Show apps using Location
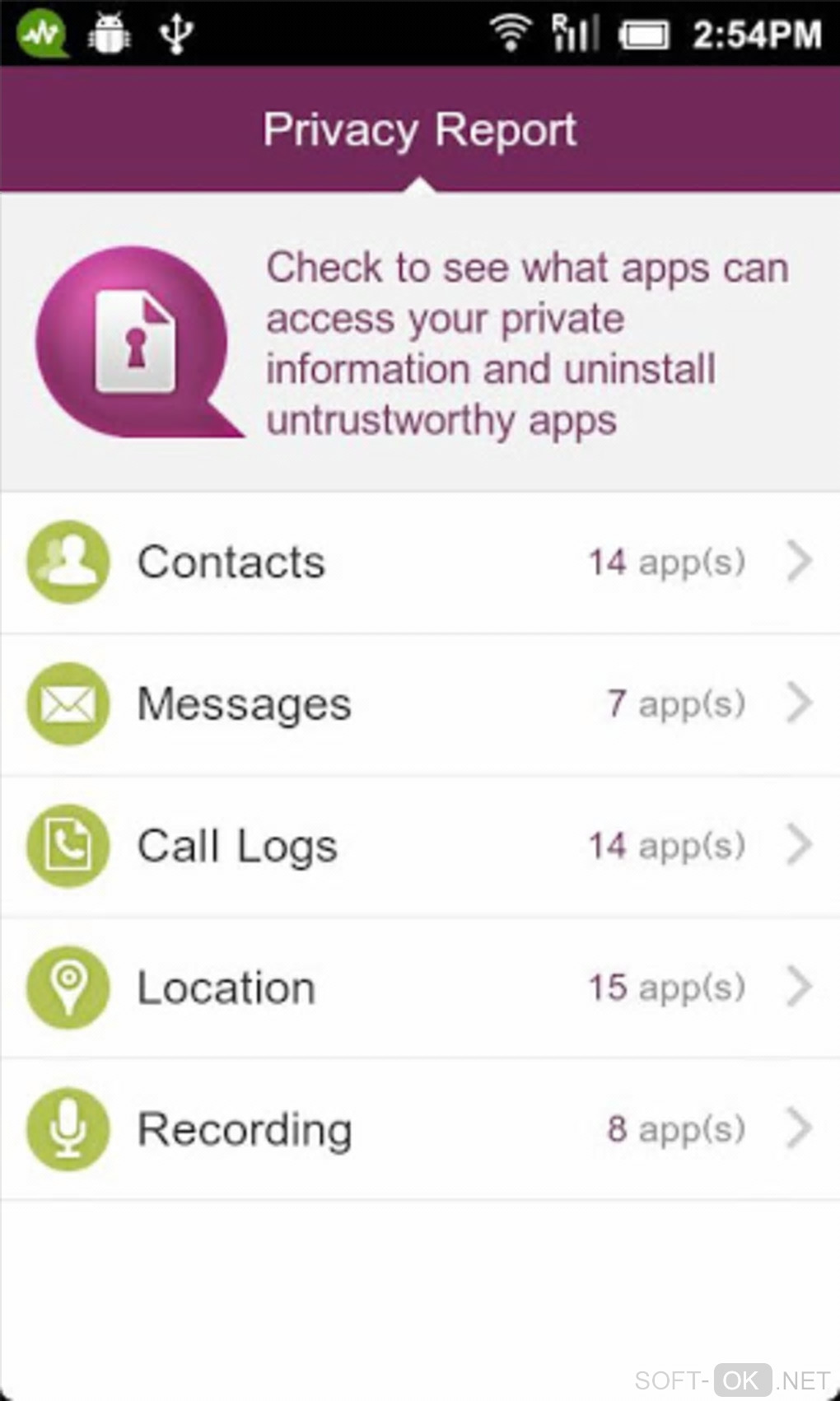Image resolution: width=840 pixels, height=1401 pixels. pyautogui.click(x=420, y=988)
